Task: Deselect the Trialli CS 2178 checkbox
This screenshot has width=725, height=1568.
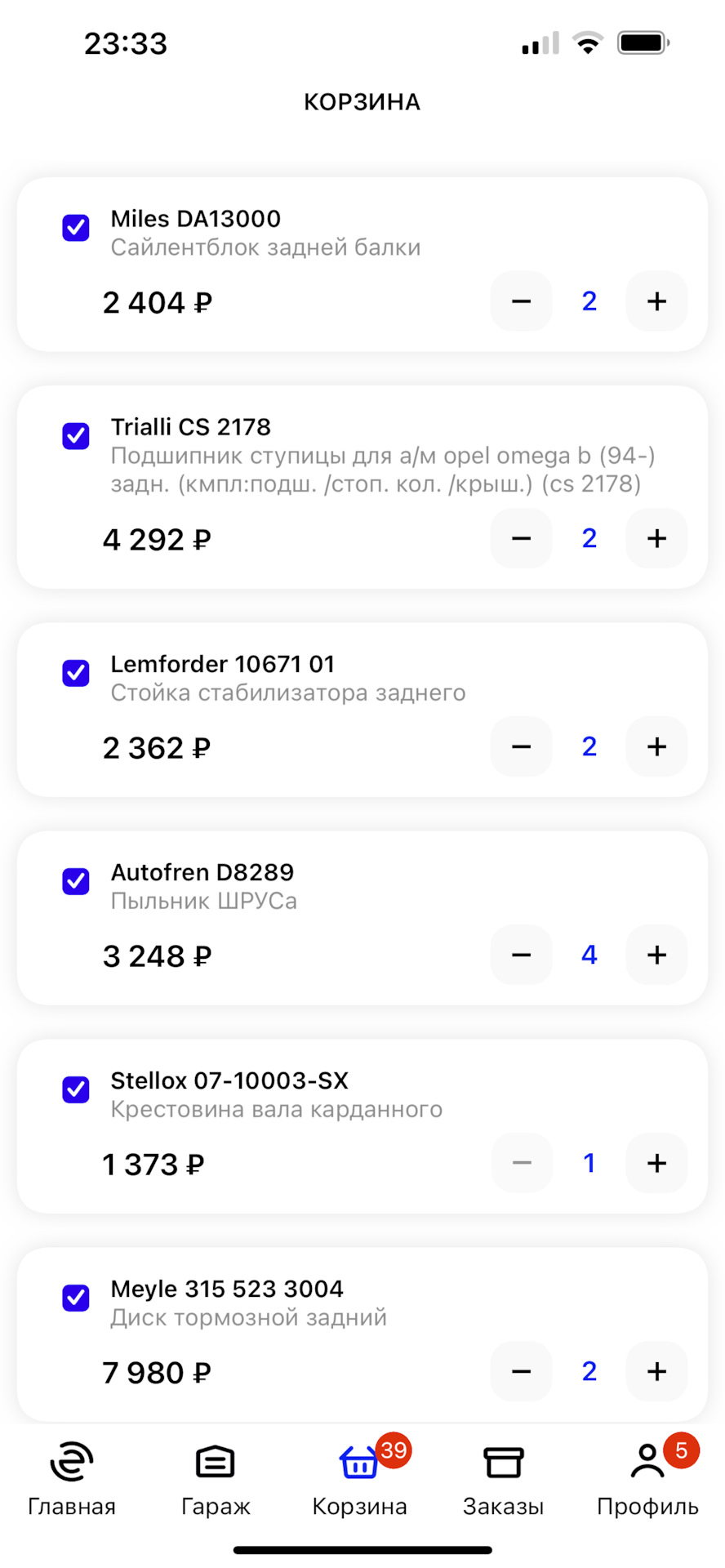Action: [76, 436]
